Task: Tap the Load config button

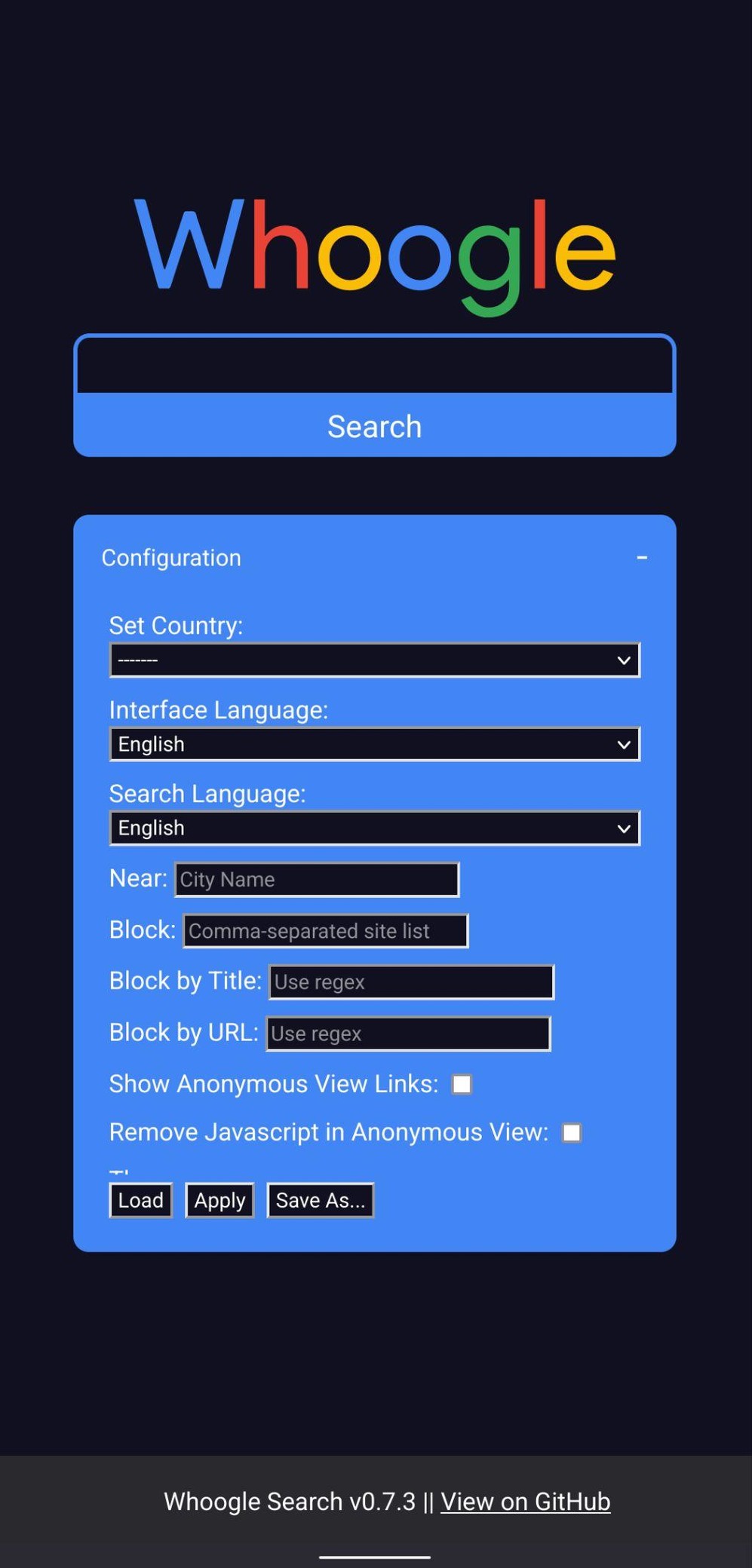Action: pos(141,1200)
